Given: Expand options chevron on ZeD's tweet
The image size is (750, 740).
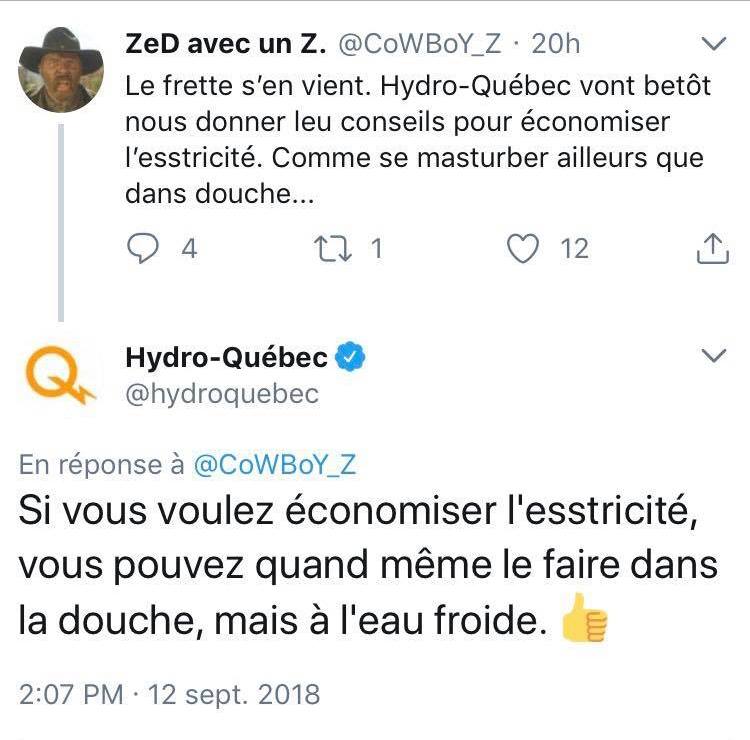Looking at the screenshot, I should 714,44.
